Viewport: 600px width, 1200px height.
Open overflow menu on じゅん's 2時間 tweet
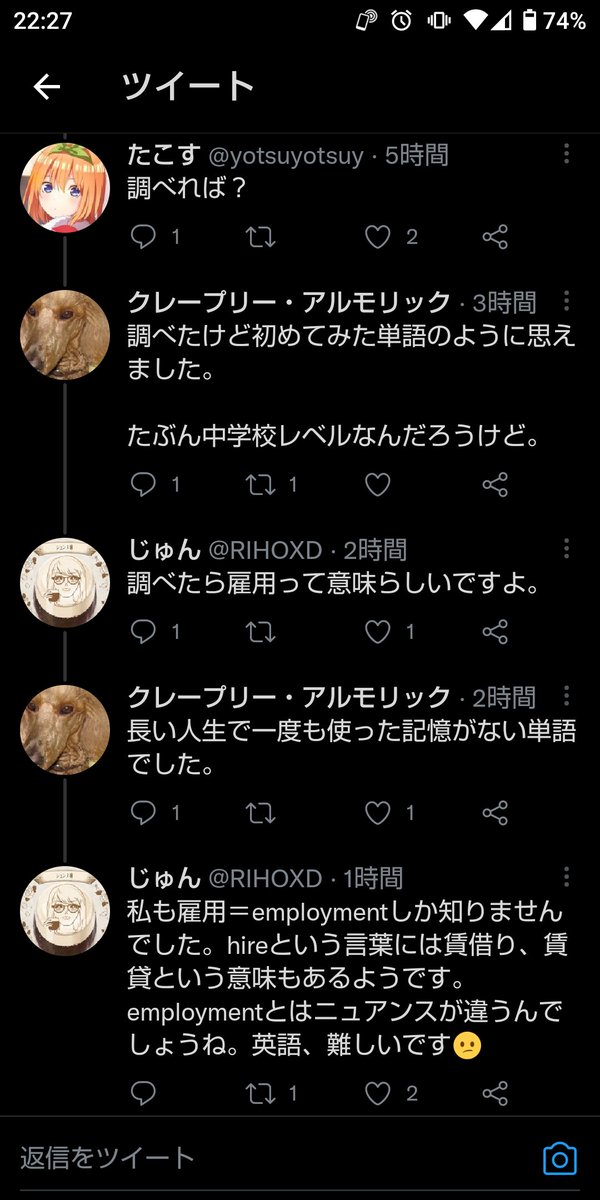566,549
